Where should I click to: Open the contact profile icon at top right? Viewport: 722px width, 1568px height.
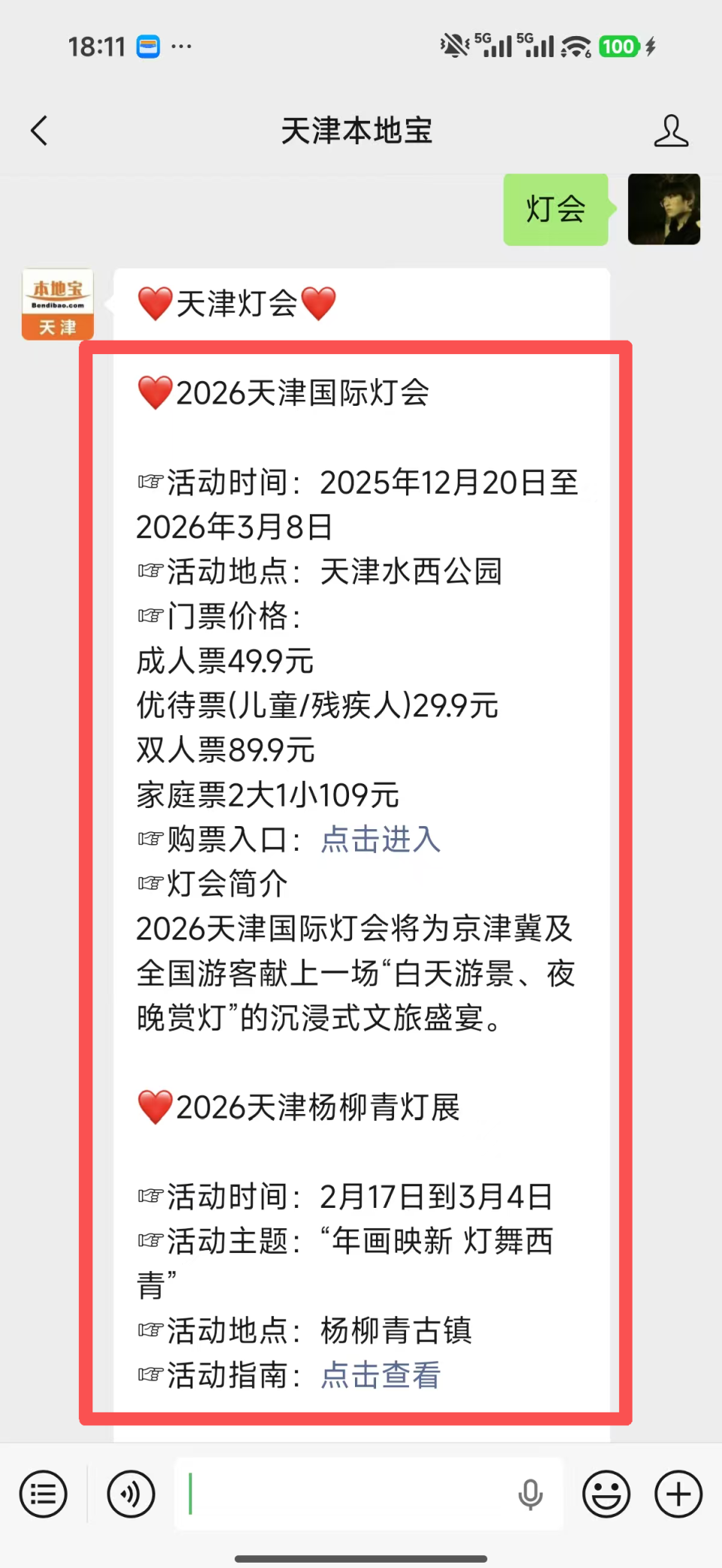click(x=672, y=130)
